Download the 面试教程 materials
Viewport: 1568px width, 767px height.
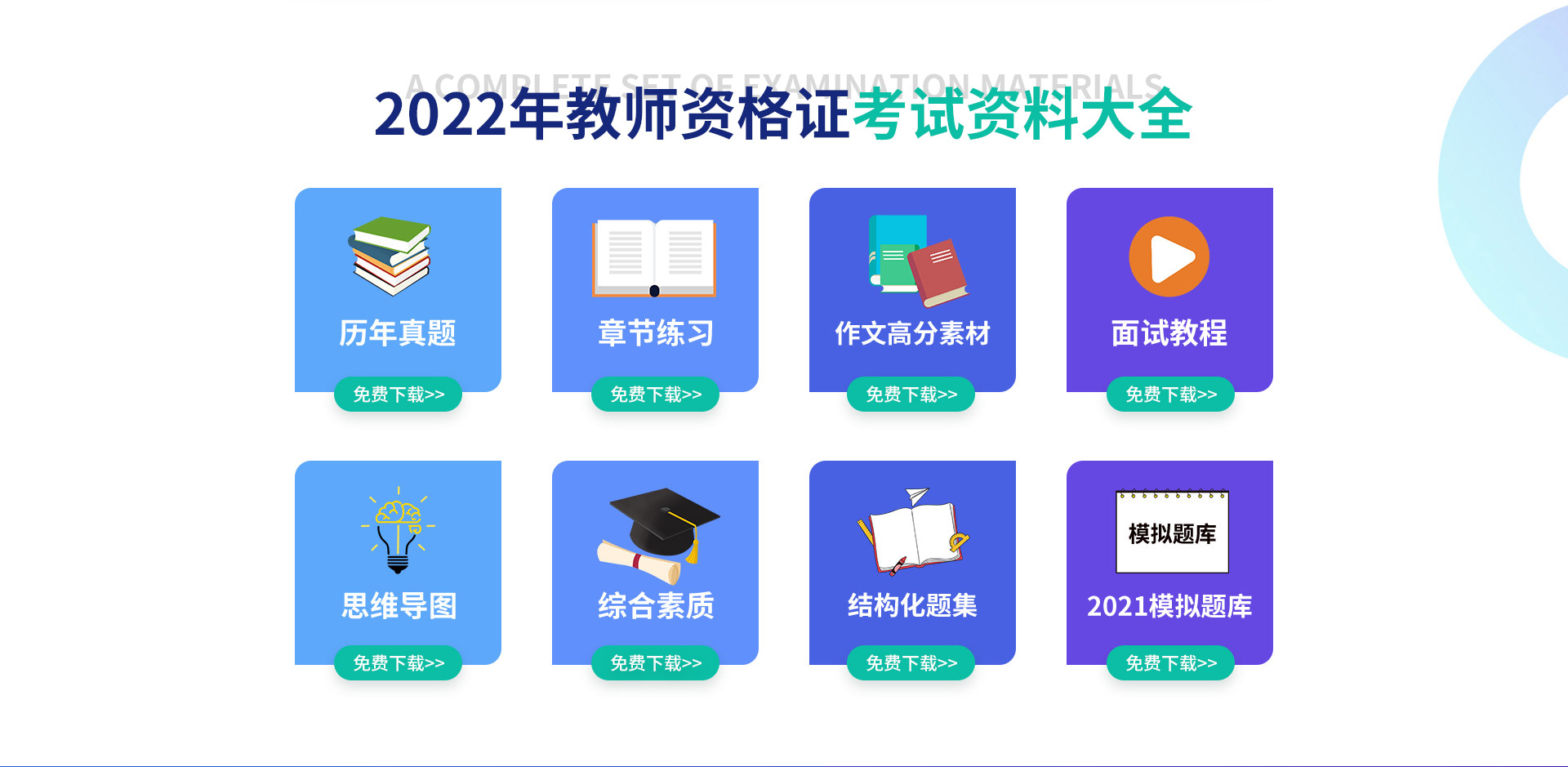coord(1169,395)
